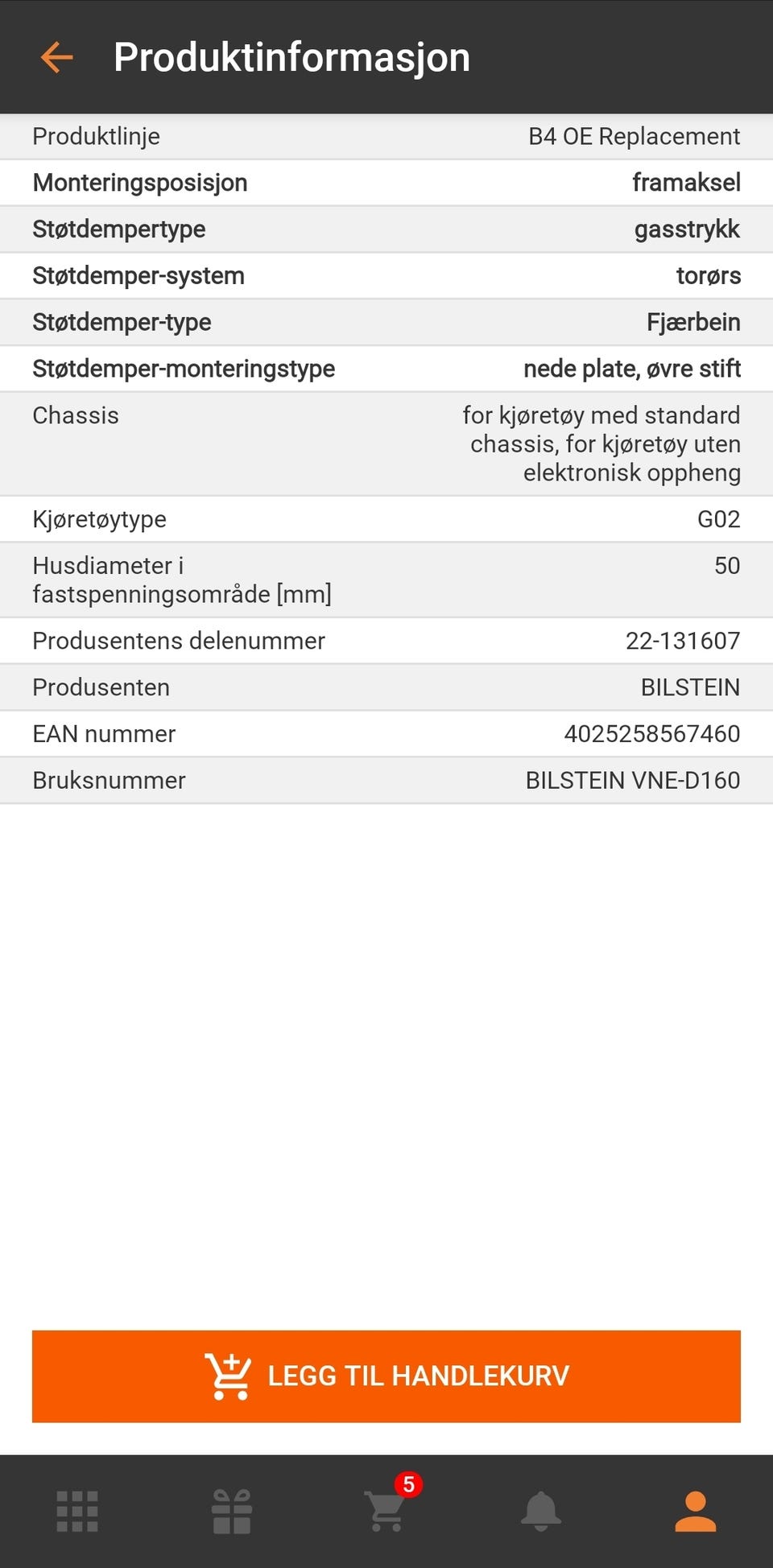Viewport: 773px width, 1568px height.
Task: Click the add-to-cart icon in the orange button
Action: pos(229,1376)
